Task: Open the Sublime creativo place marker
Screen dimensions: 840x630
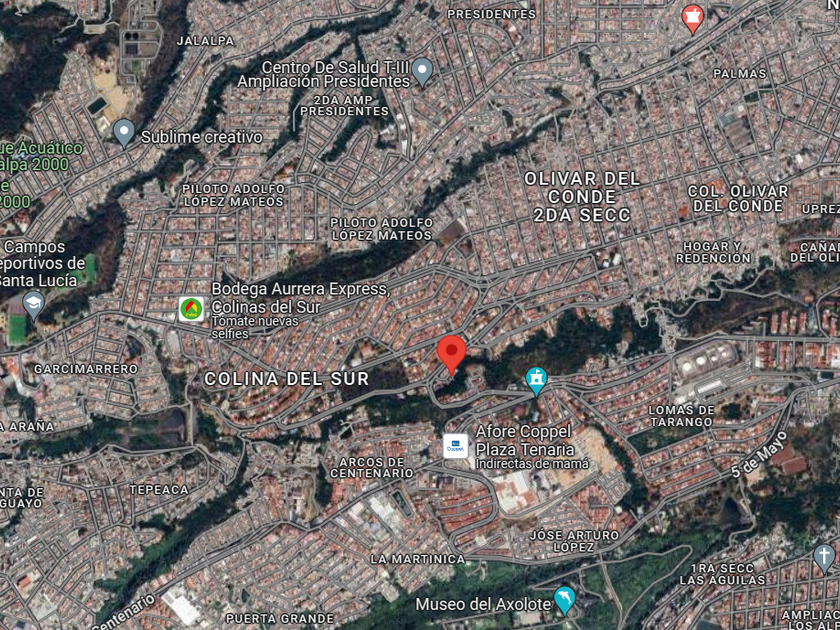Action: (124, 133)
